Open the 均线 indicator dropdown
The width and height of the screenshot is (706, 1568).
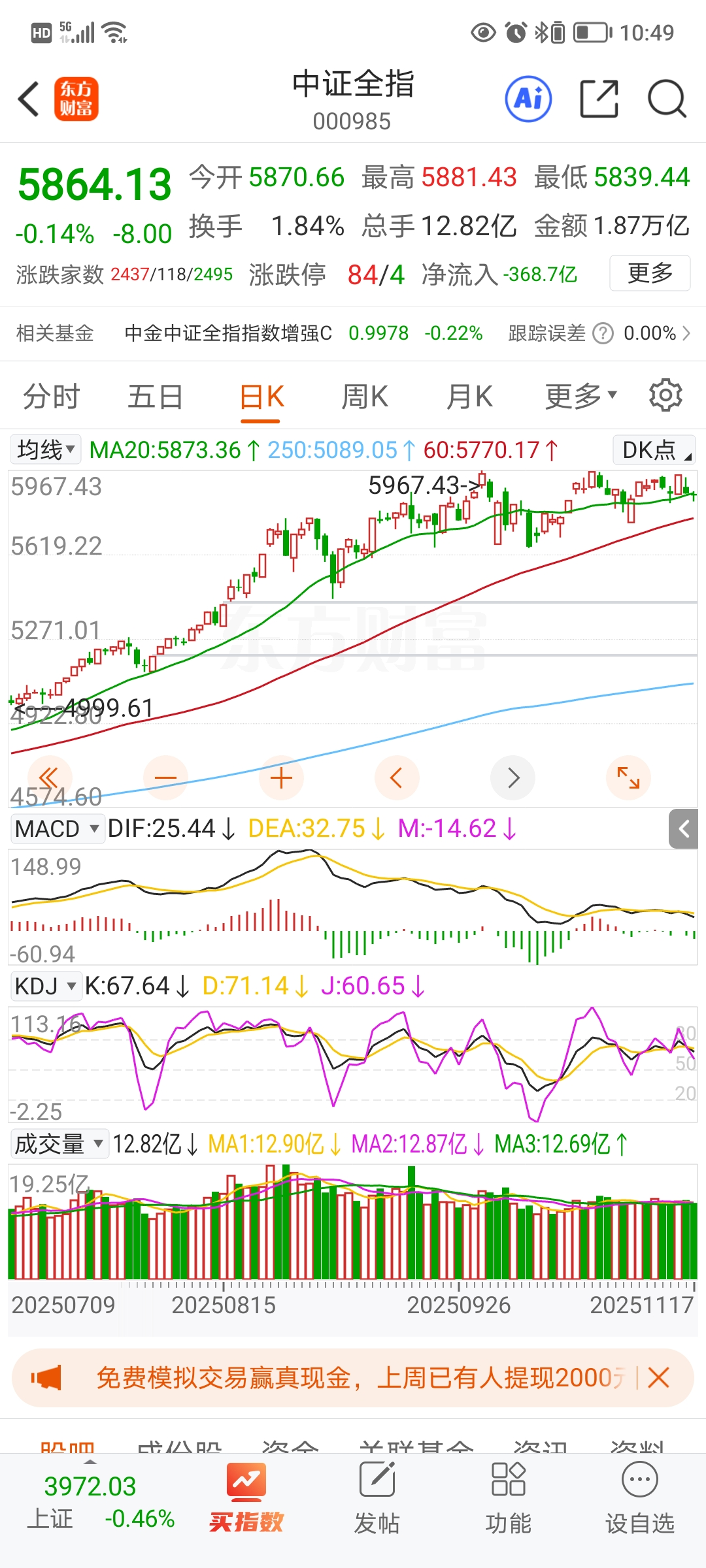pos(46,449)
